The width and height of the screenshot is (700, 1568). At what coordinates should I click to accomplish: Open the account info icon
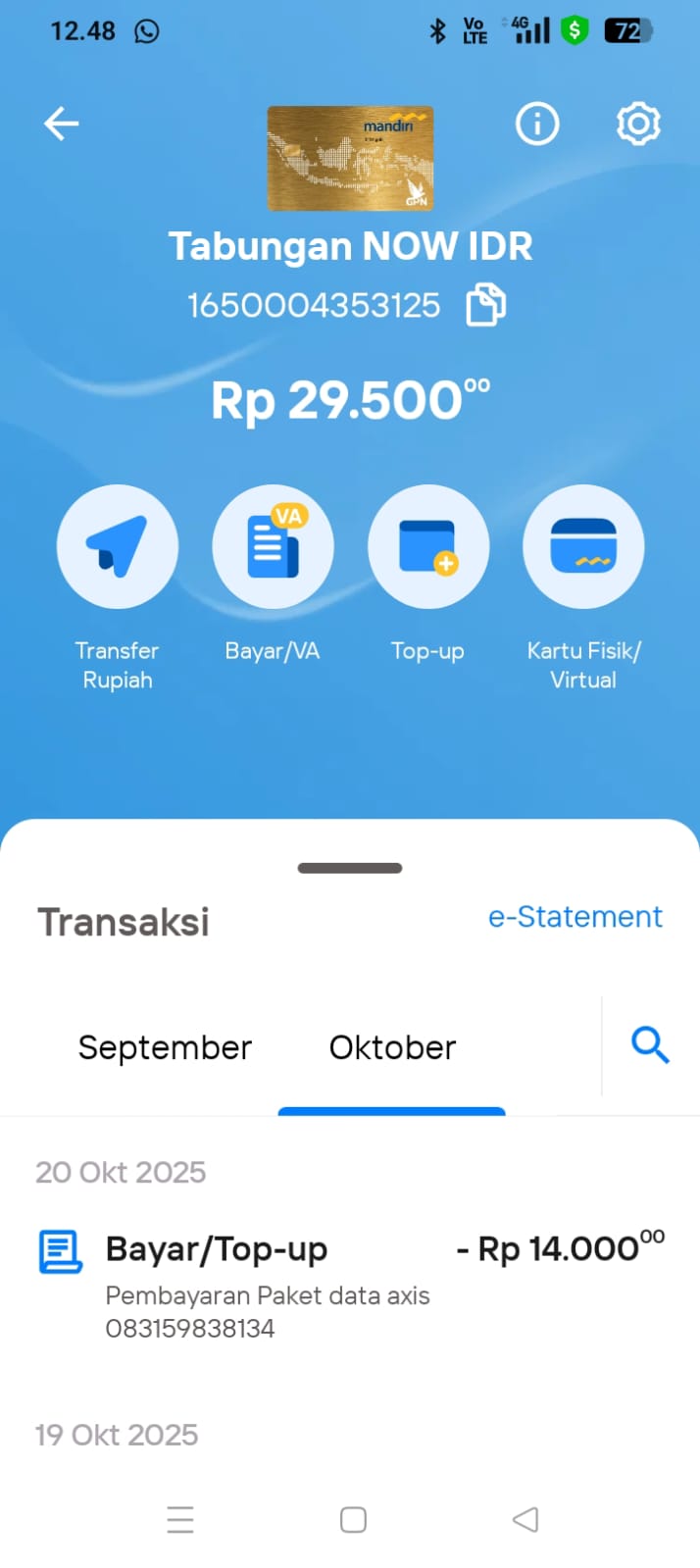pyautogui.click(x=537, y=124)
